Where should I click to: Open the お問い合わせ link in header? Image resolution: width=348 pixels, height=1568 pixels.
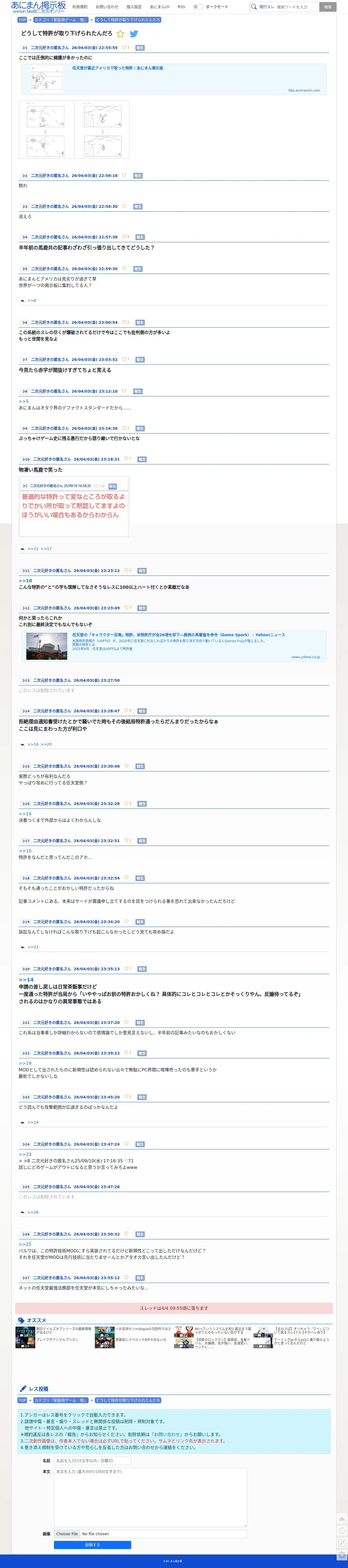tap(107, 7)
